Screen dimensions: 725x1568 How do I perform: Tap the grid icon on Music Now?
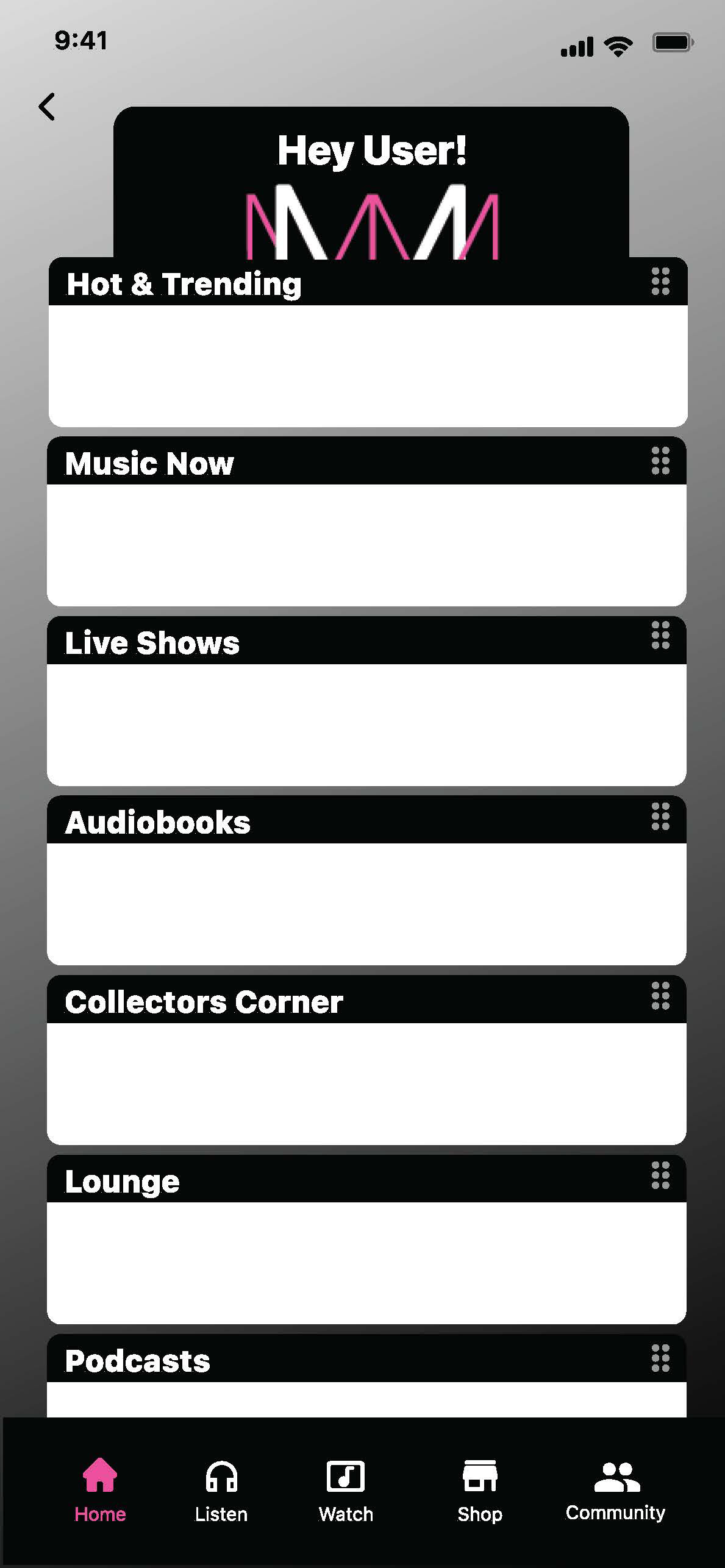(x=660, y=461)
